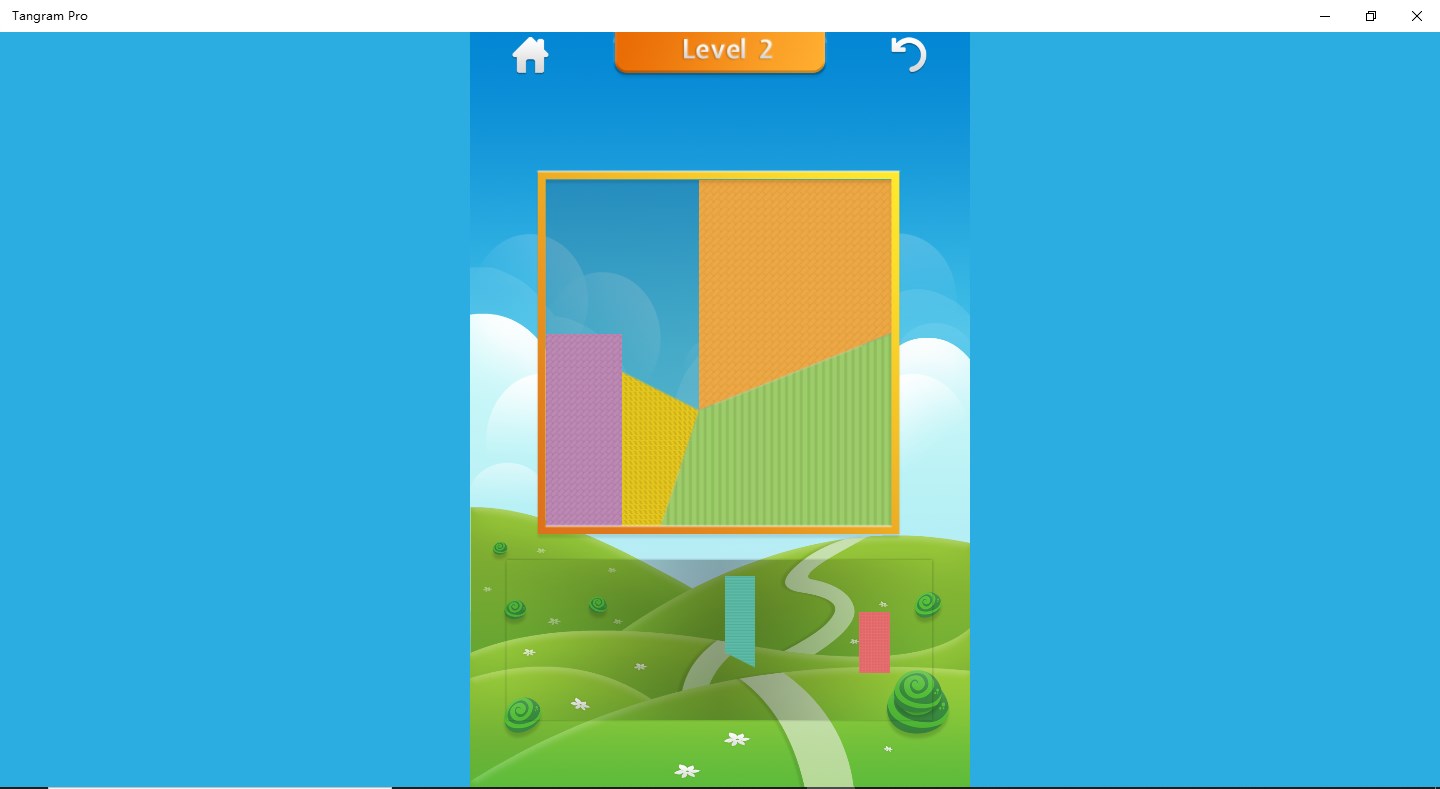The image size is (1440, 789).
Task: Tap the purple rectangle on the board
Action: (583, 430)
